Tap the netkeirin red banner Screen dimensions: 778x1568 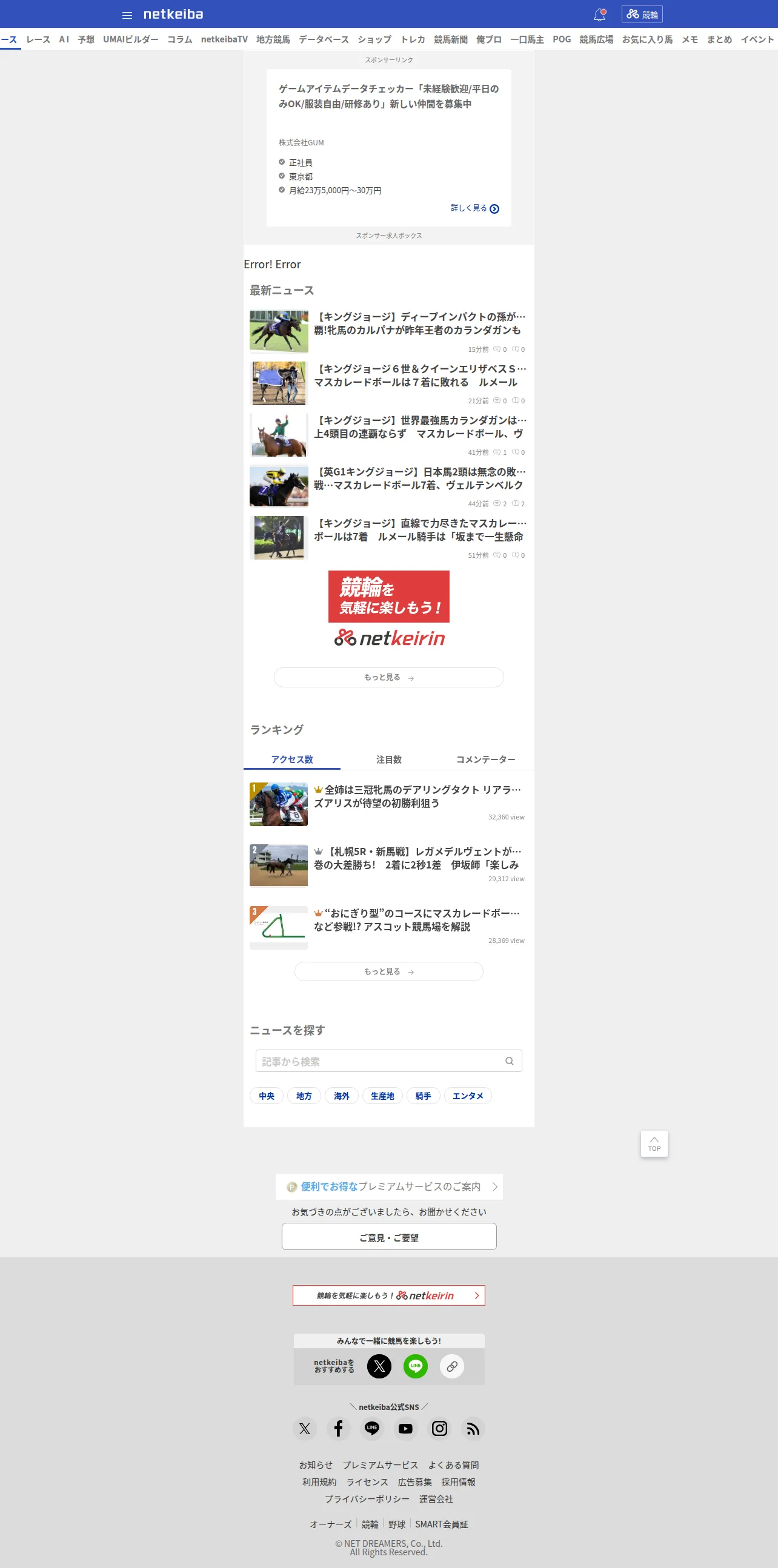(x=389, y=609)
